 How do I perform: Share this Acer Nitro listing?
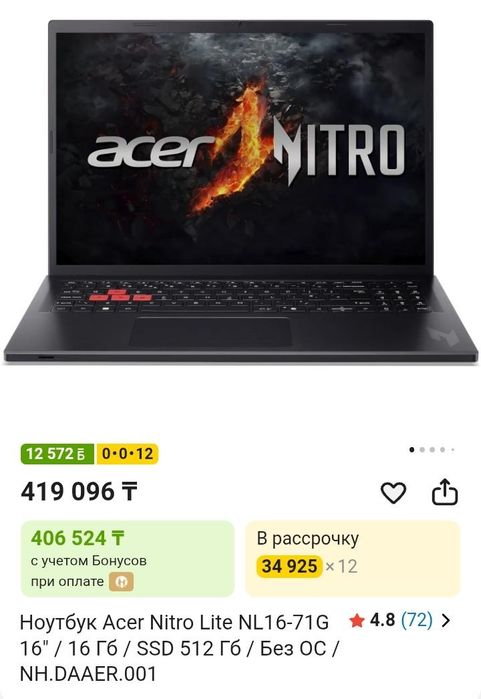pyautogui.click(x=445, y=492)
